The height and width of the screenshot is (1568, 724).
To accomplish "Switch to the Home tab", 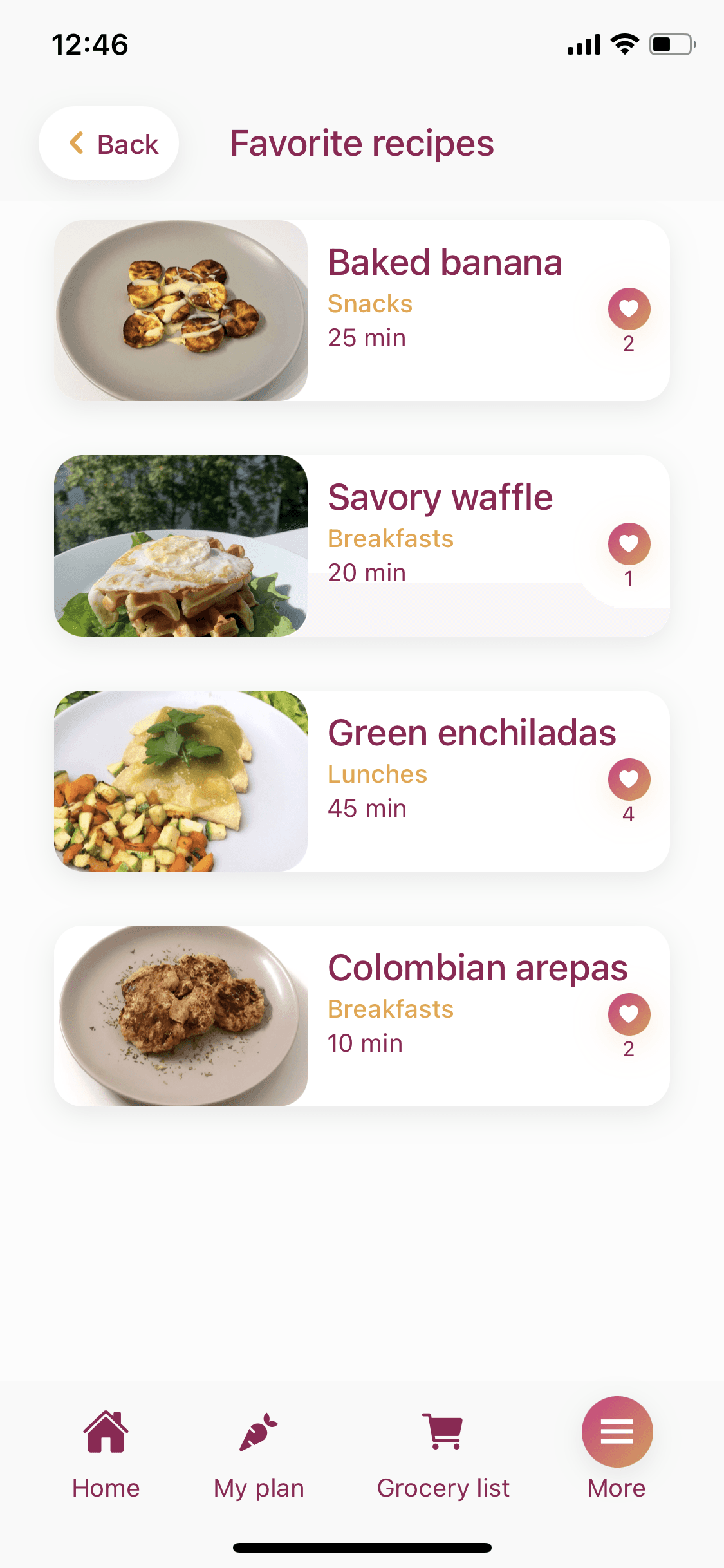I will coord(106,1453).
